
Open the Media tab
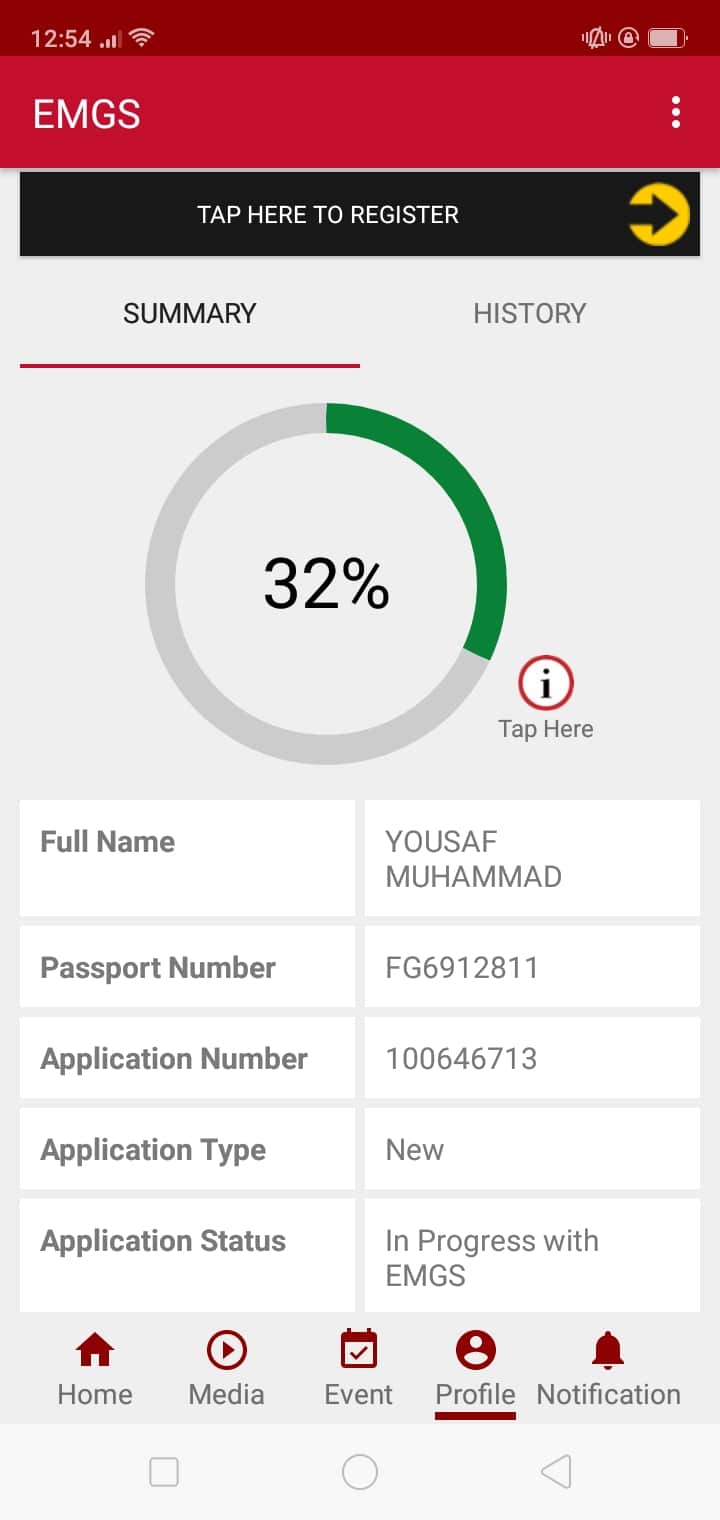tap(227, 1369)
